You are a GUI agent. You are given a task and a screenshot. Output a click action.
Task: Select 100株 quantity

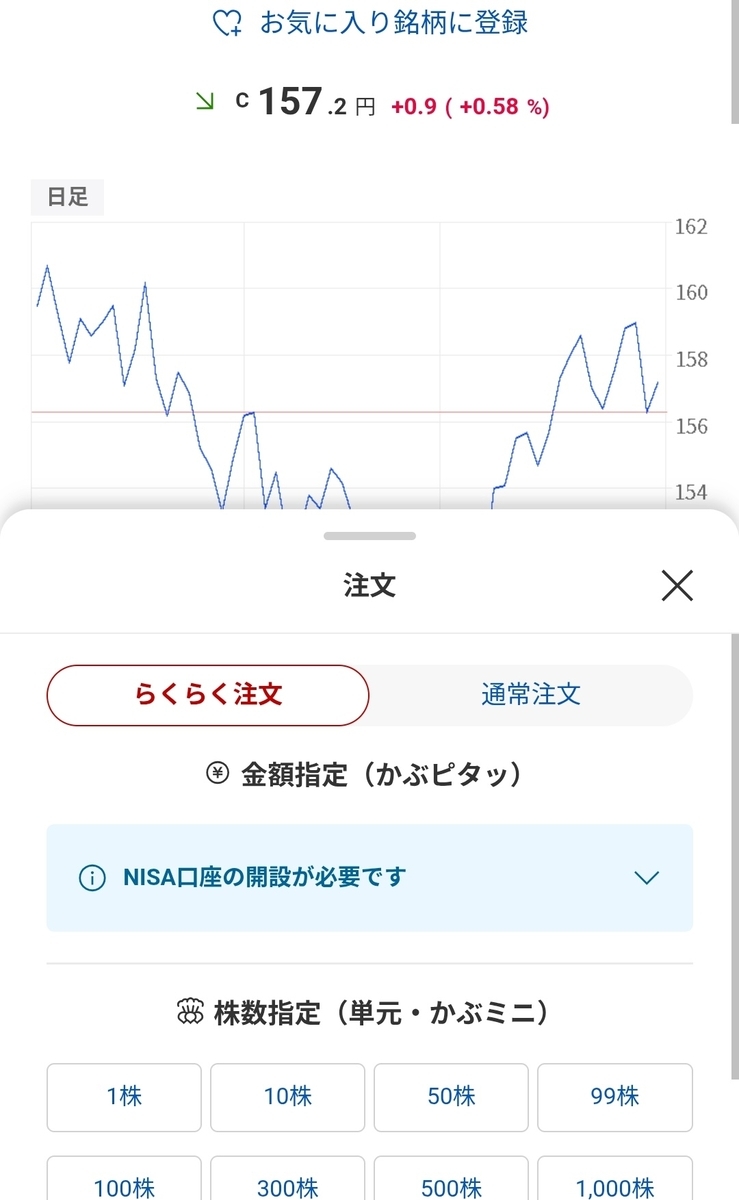[124, 1179]
